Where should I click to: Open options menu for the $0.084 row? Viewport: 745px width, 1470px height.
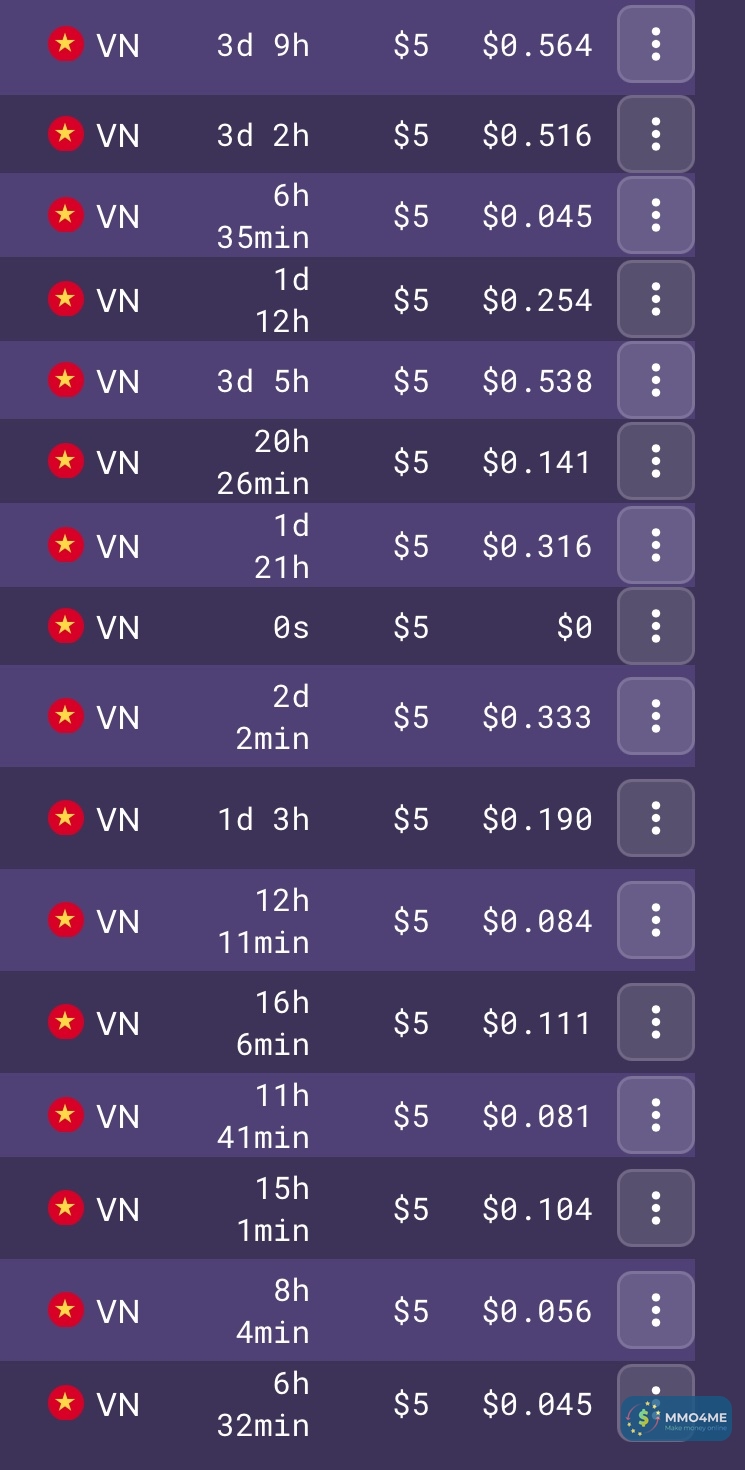point(656,920)
